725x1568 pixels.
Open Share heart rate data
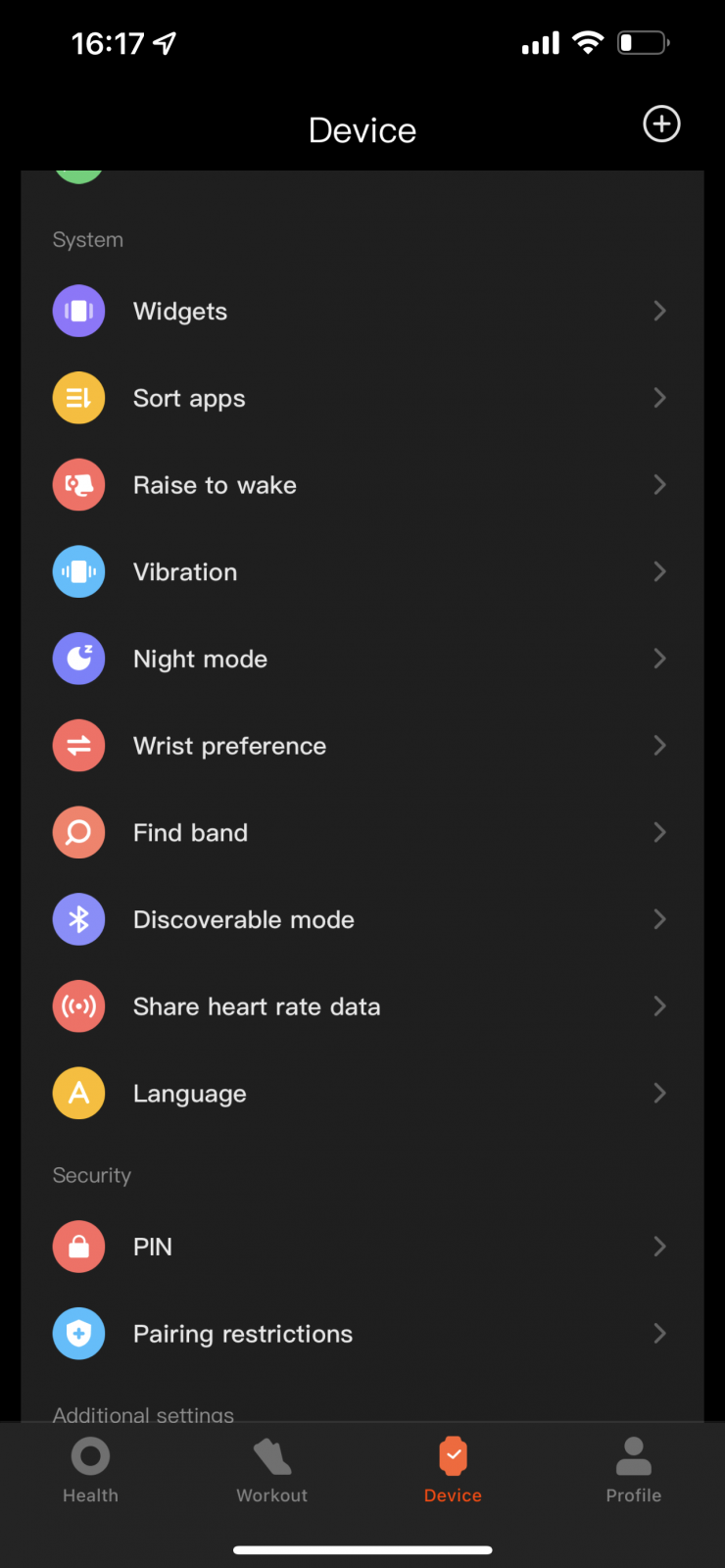click(362, 1006)
